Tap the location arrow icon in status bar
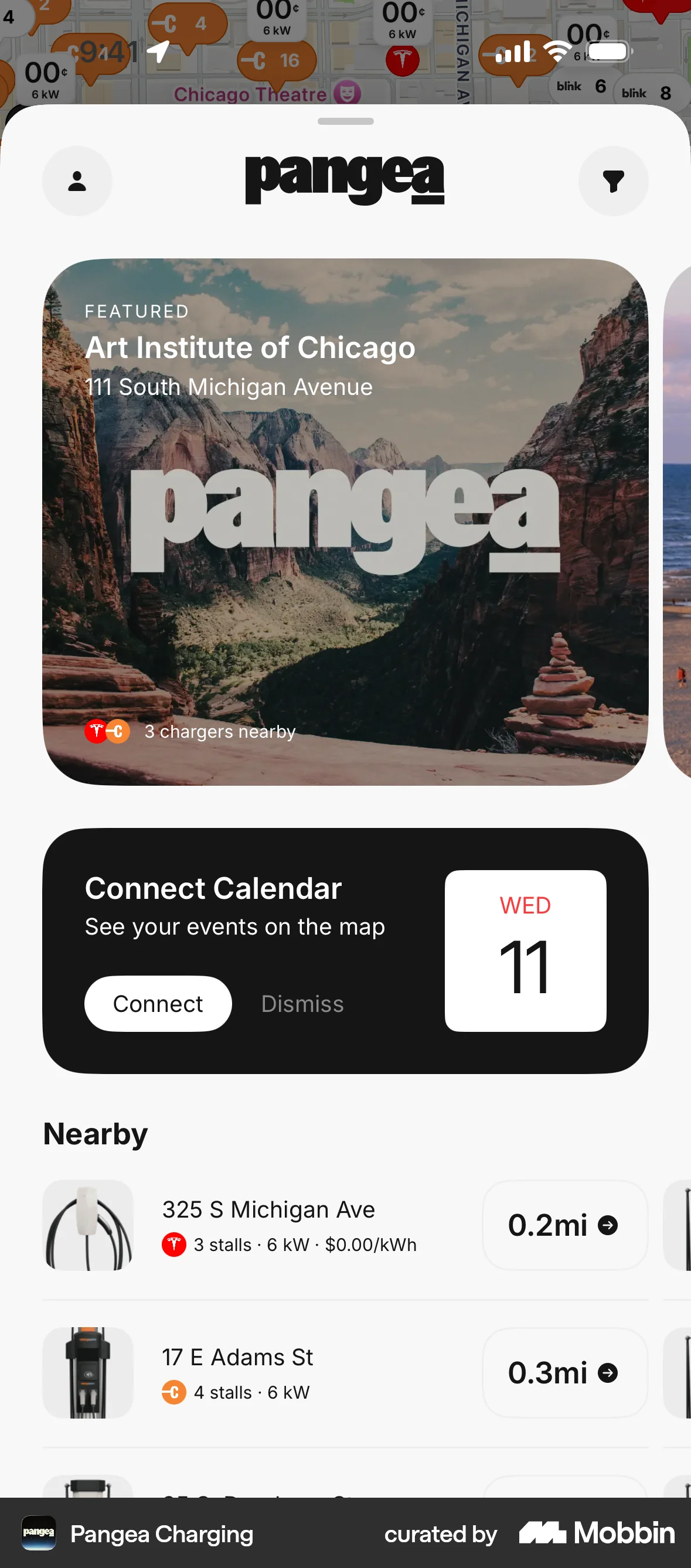Image resolution: width=691 pixels, height=1568 pixels. 158,52
